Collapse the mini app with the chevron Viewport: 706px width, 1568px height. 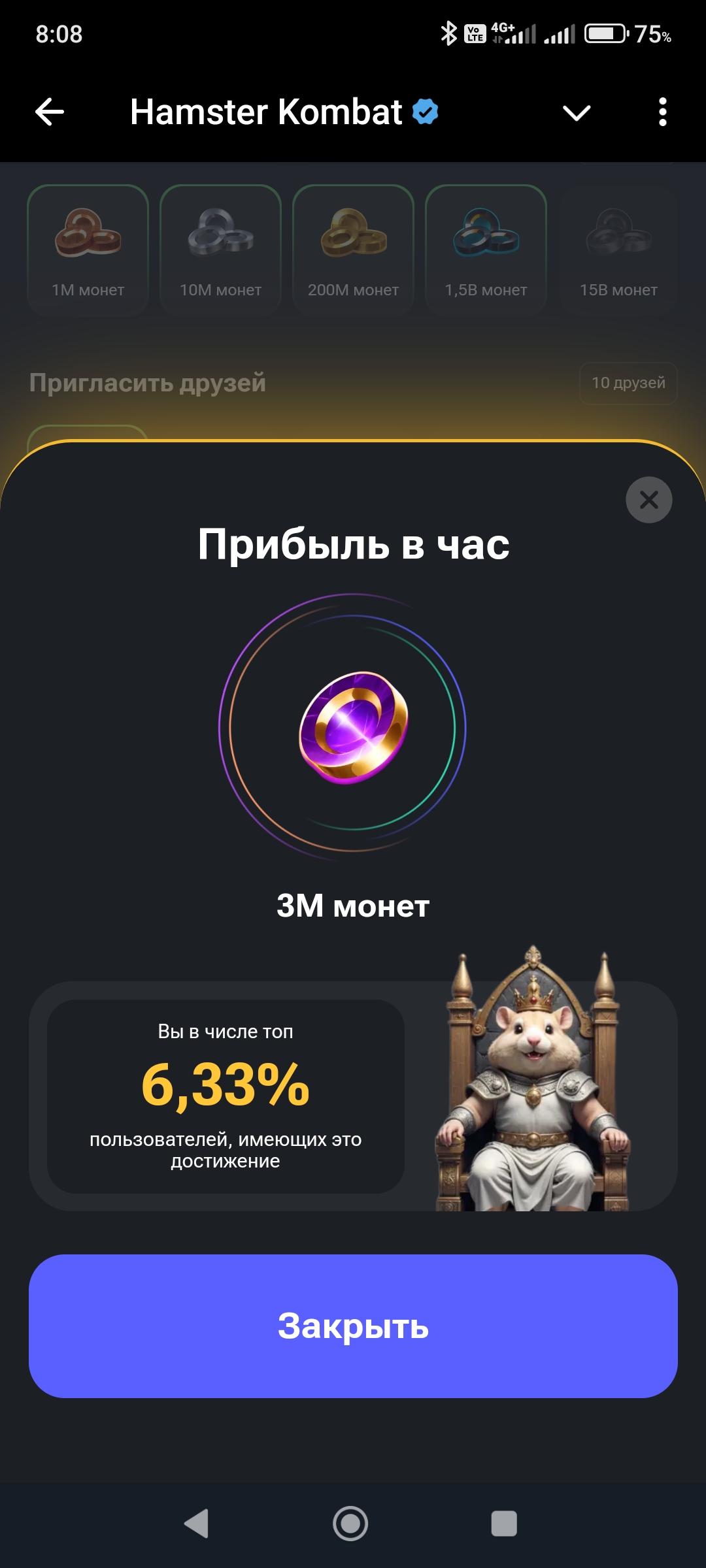[x=577, y=112]
